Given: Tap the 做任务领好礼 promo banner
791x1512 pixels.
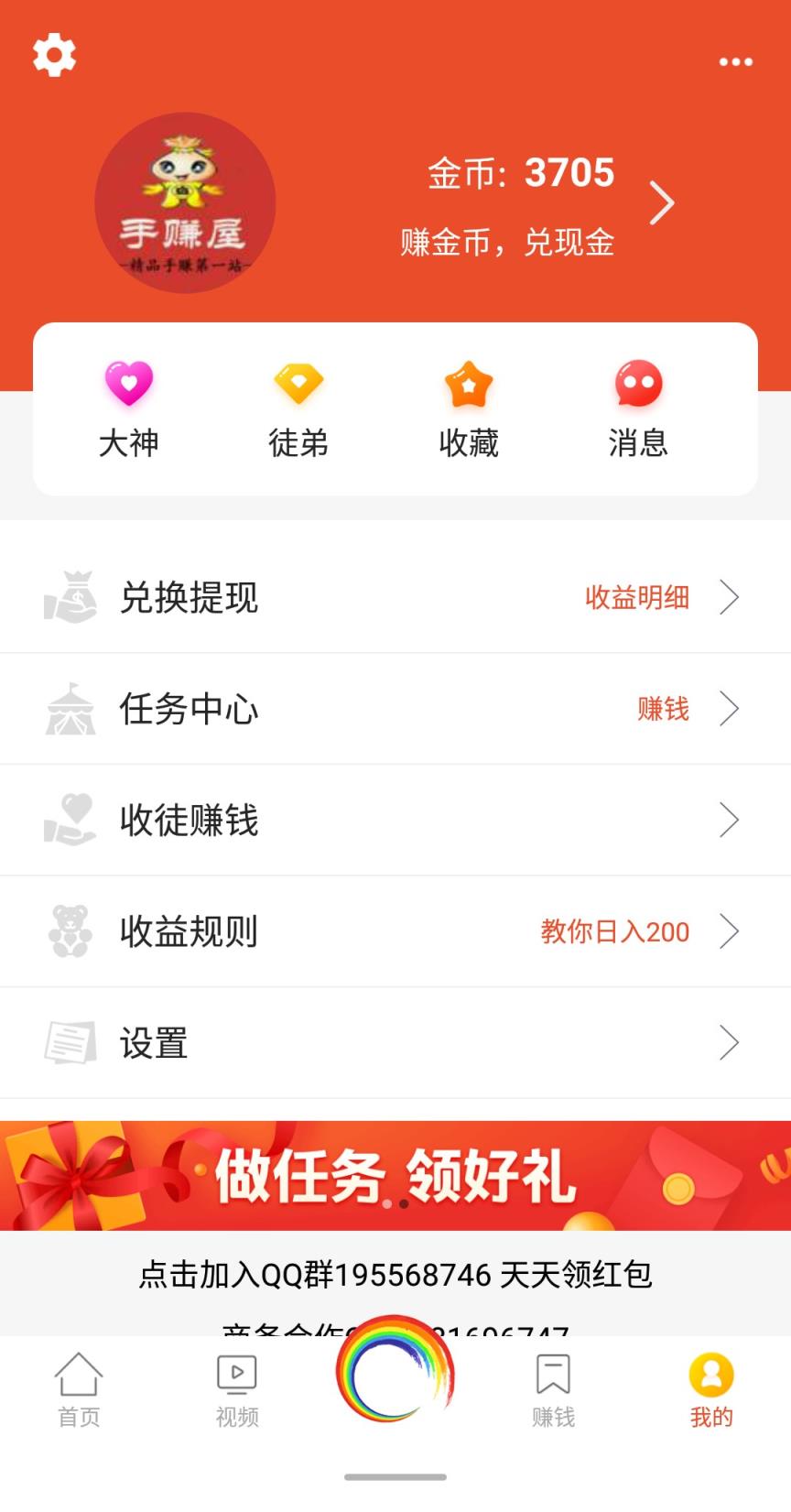Looking at the screenshot, I should (x=395, y=1178).
